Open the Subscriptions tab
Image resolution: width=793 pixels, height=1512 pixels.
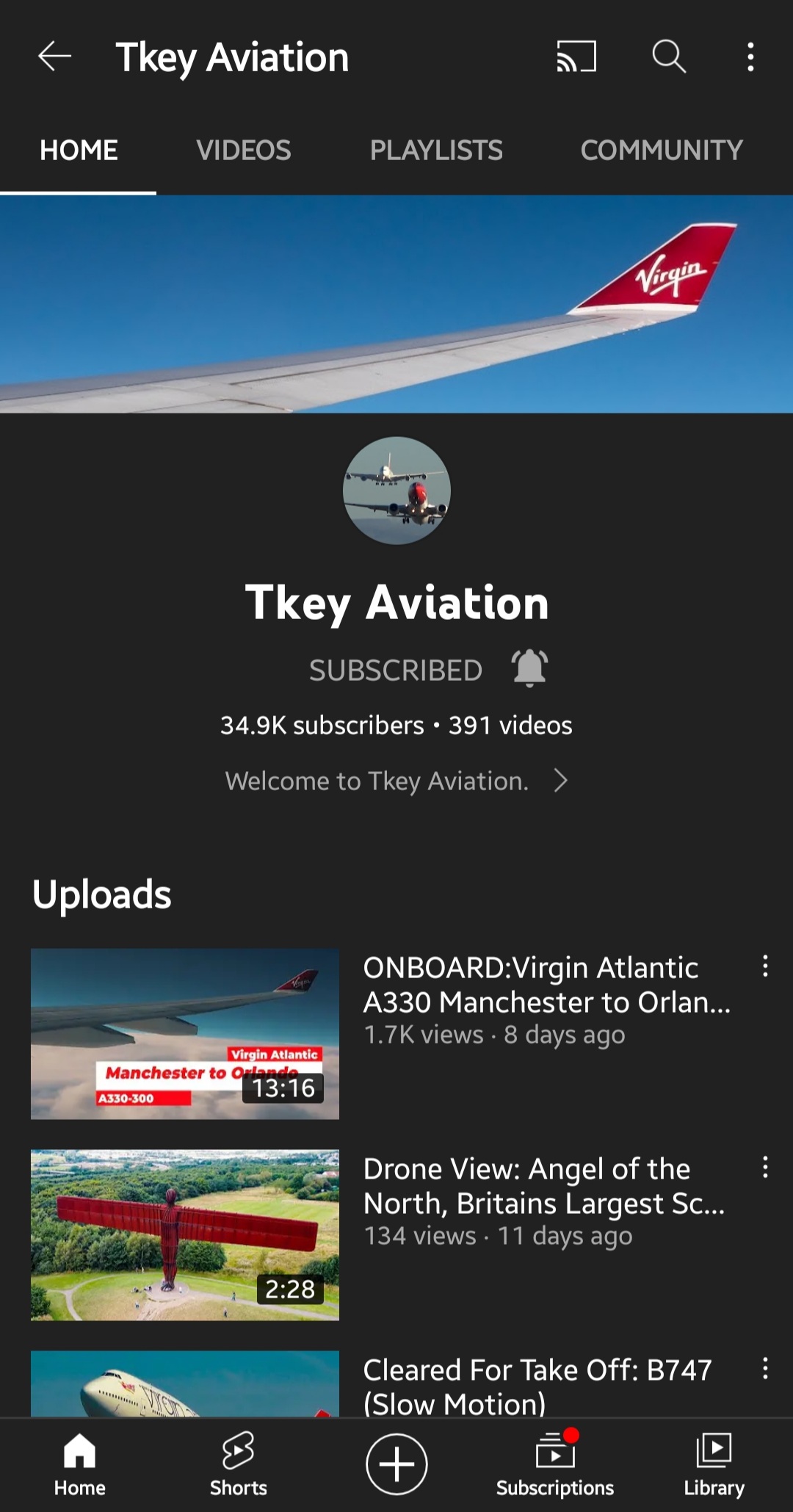(x=555, y=1464)
